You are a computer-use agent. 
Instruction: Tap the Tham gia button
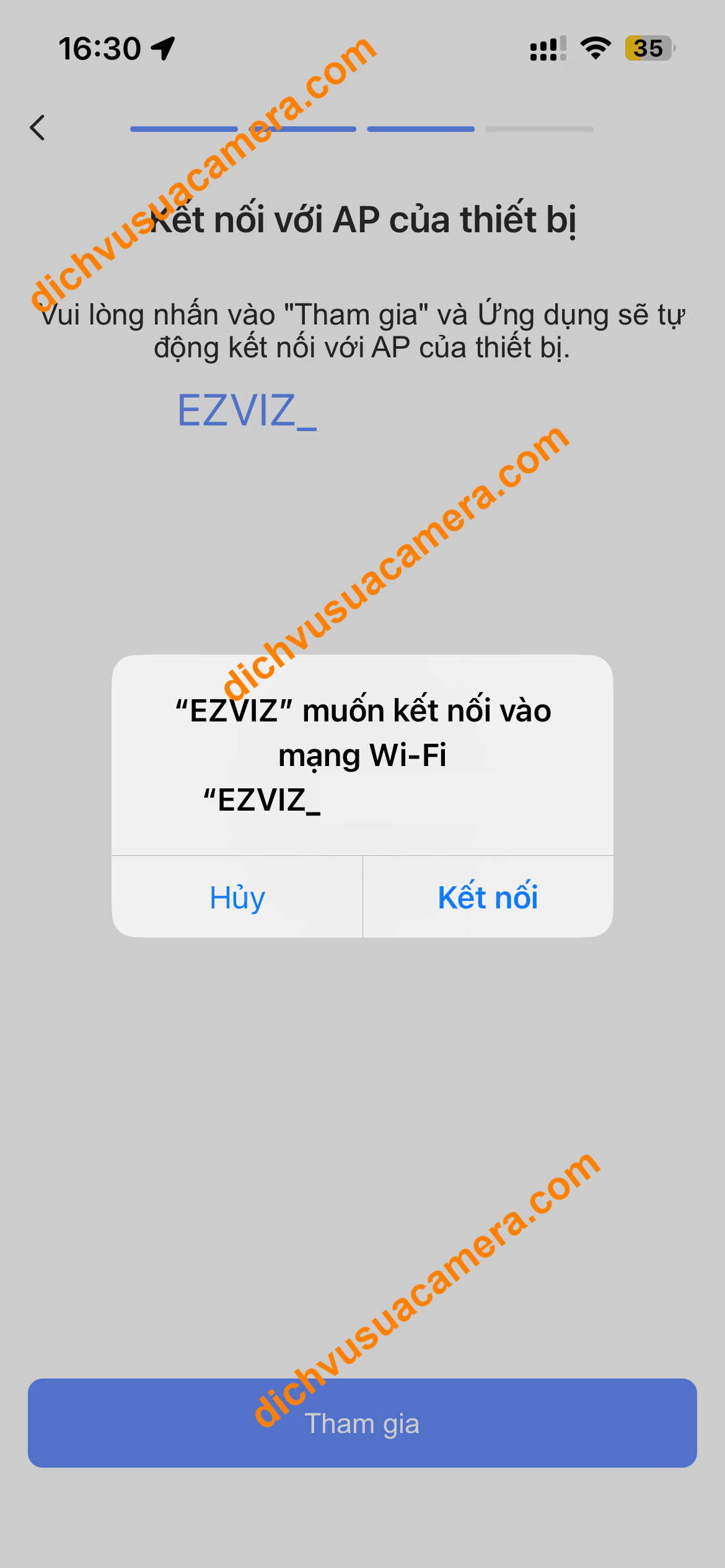[x=362, y=1423]
